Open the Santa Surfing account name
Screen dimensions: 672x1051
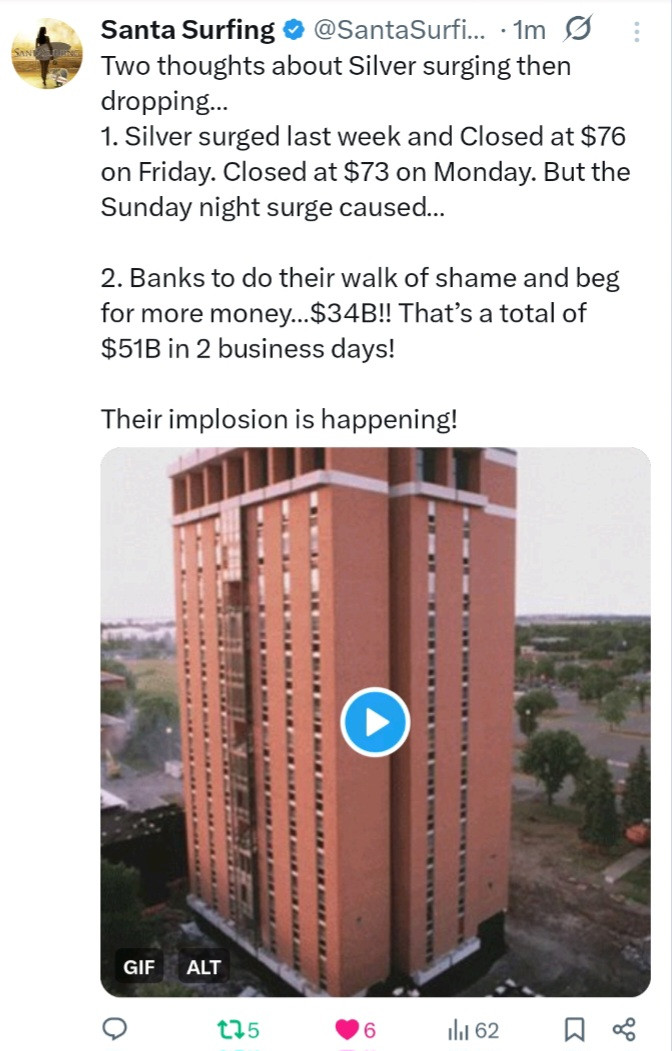[x=188, y=31]
